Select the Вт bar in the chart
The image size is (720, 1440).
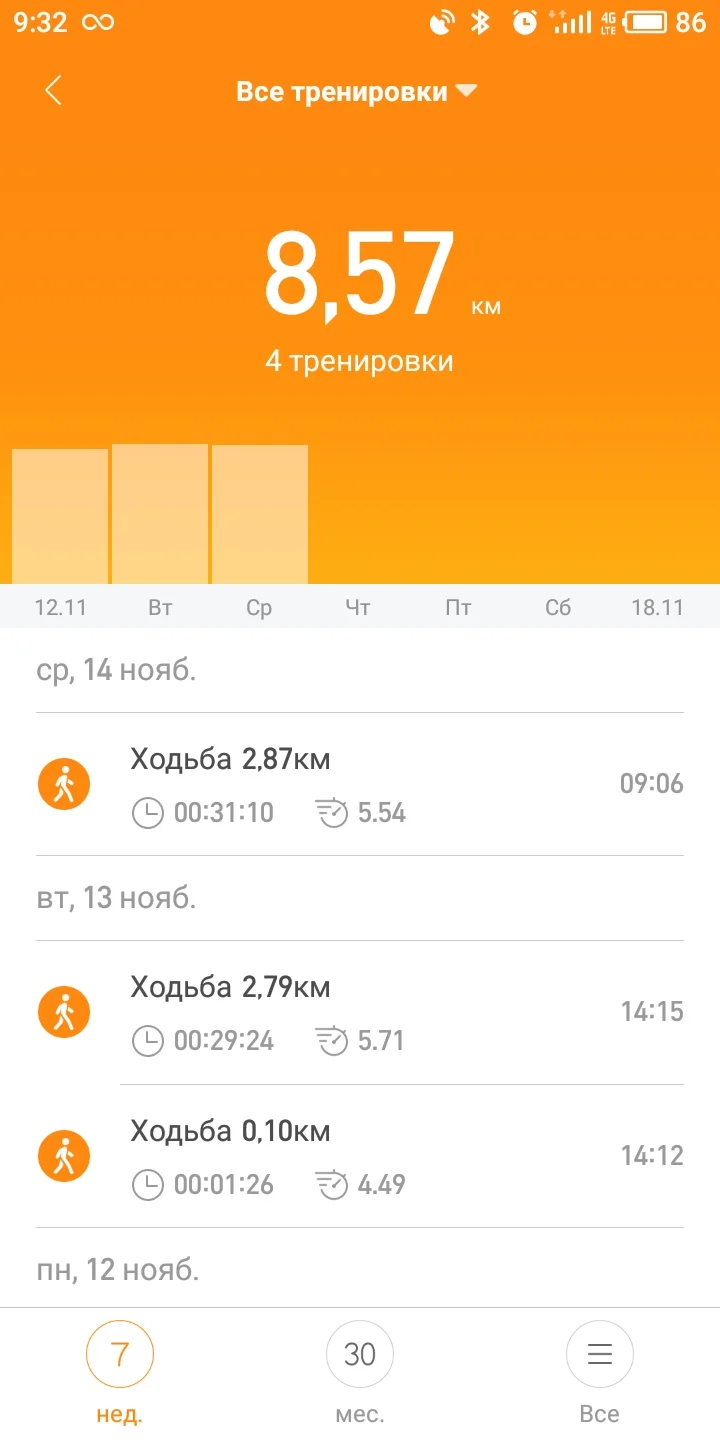[x=160, y=514]
